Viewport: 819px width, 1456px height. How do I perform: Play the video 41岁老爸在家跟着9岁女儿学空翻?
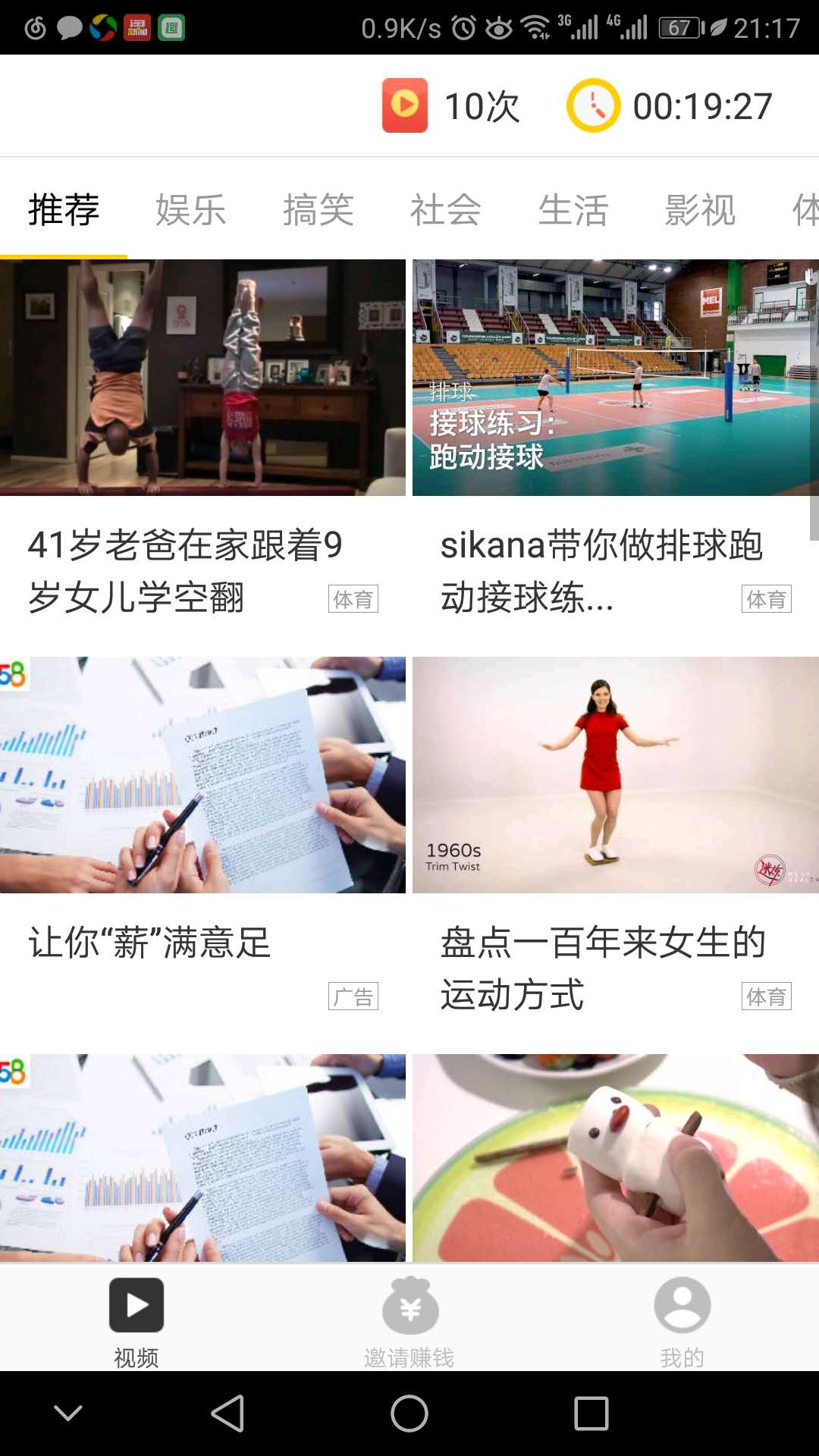point(202,378)
